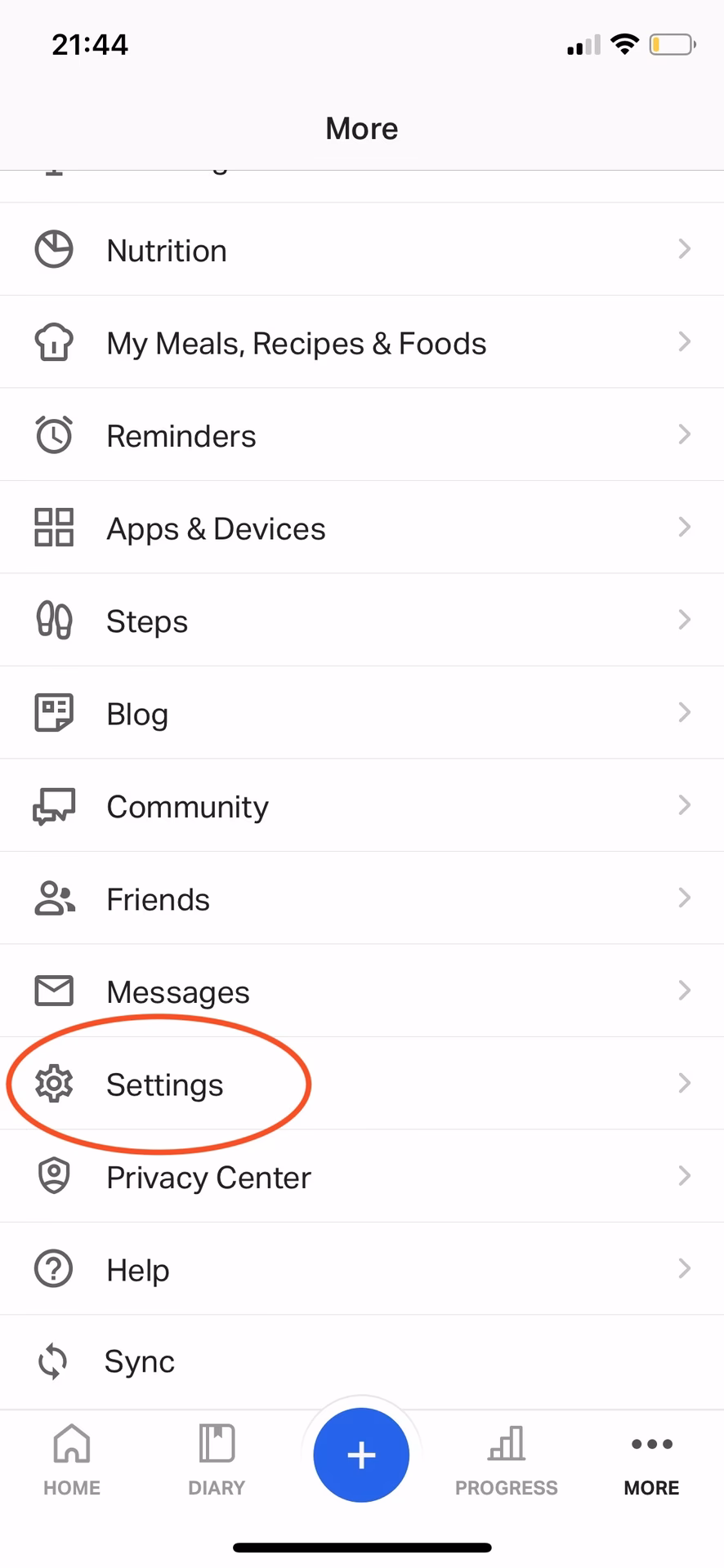Open the Settings gear icon
This screenshot has width=724, height=1568.
click(x=53, y=1084)
